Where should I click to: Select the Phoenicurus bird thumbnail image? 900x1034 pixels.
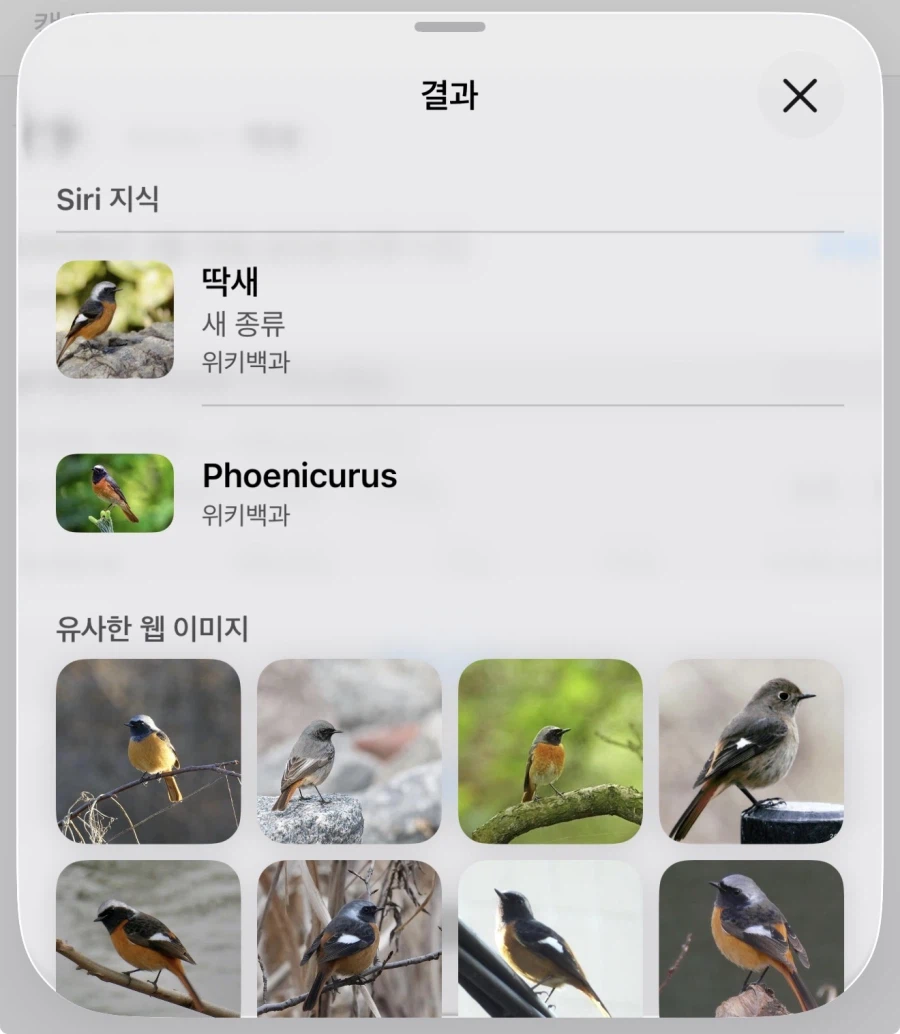[114, 493]
